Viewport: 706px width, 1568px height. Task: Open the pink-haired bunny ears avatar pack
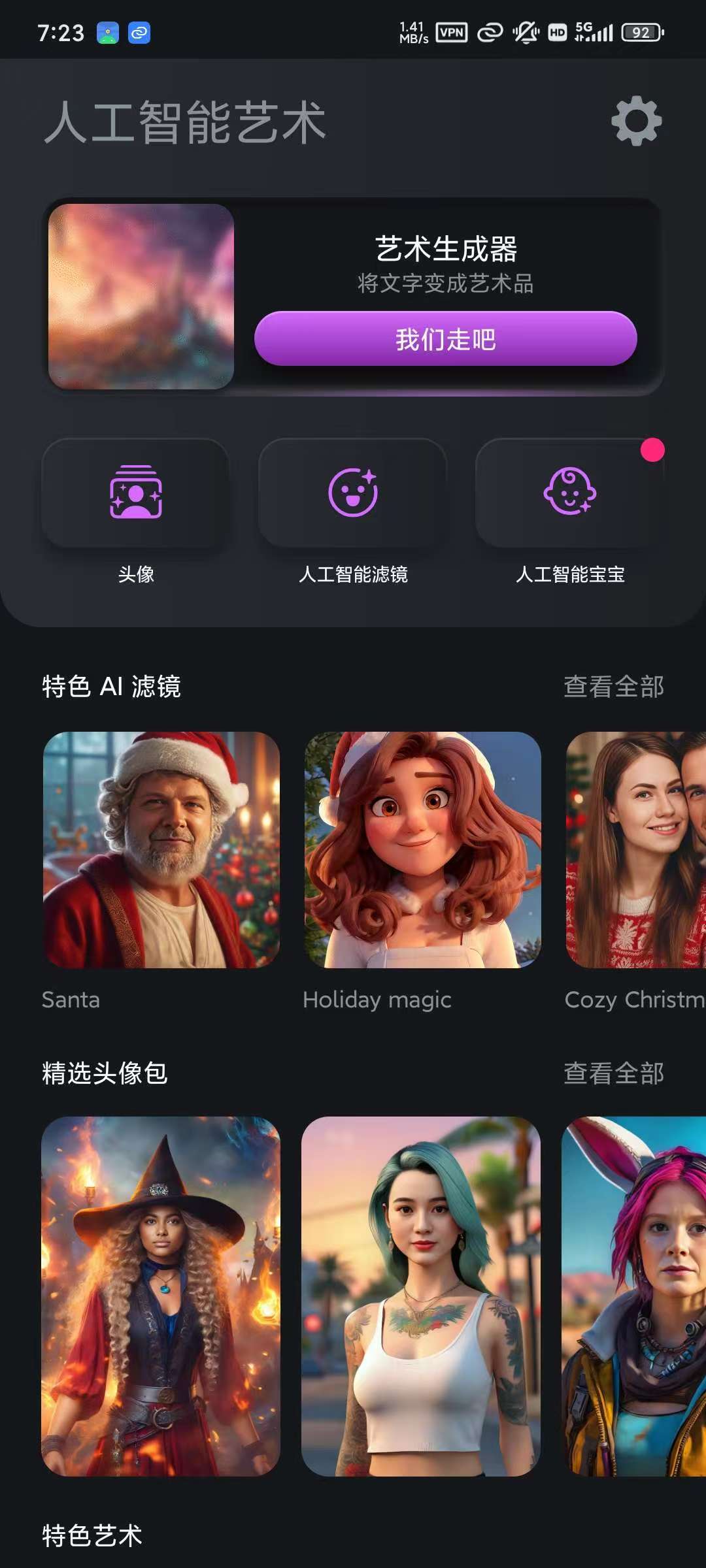(x=634, y=1296)
